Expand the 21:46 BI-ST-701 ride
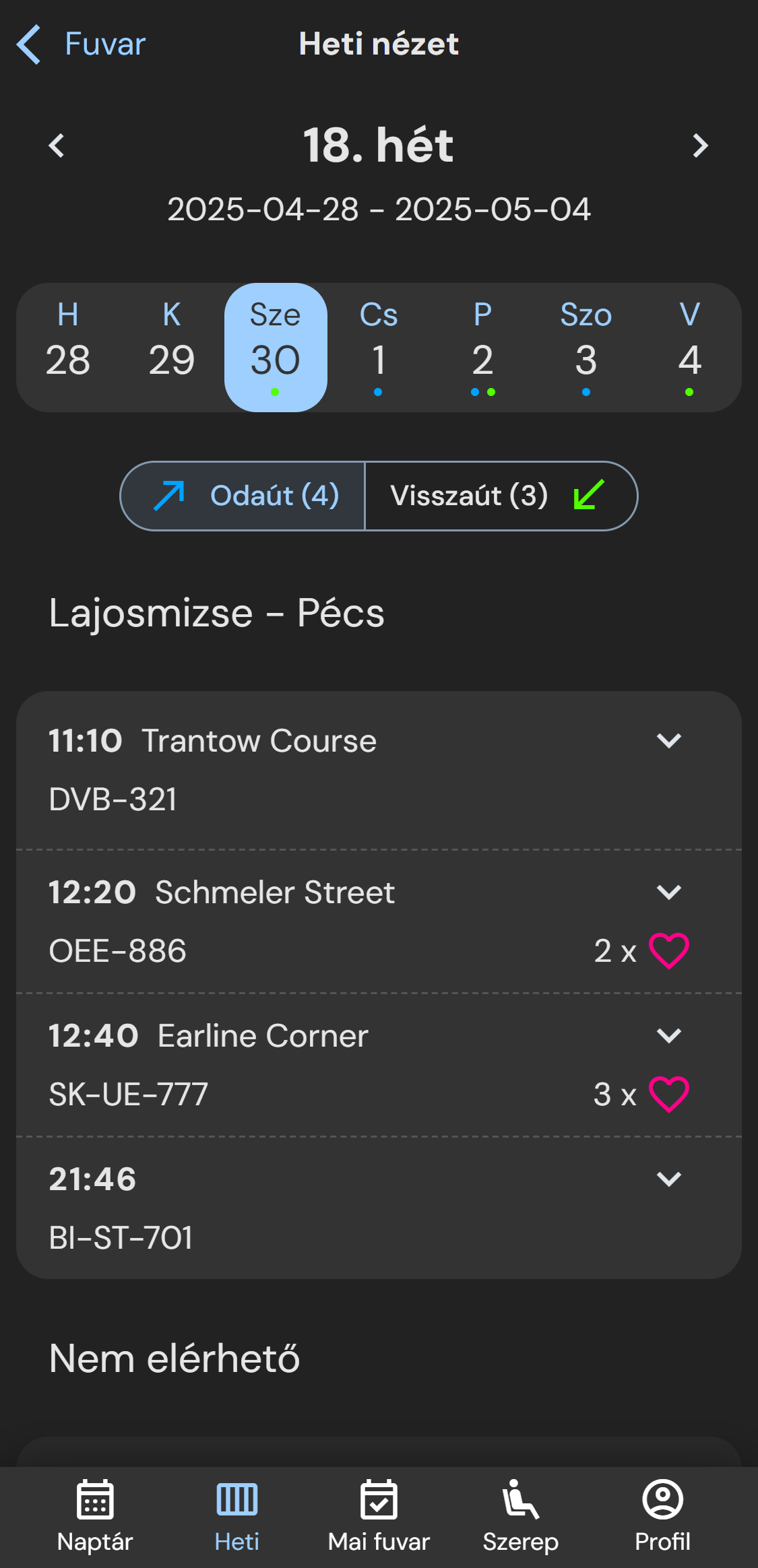Screen dimensions: 758x1568 tap(668, 1179)
